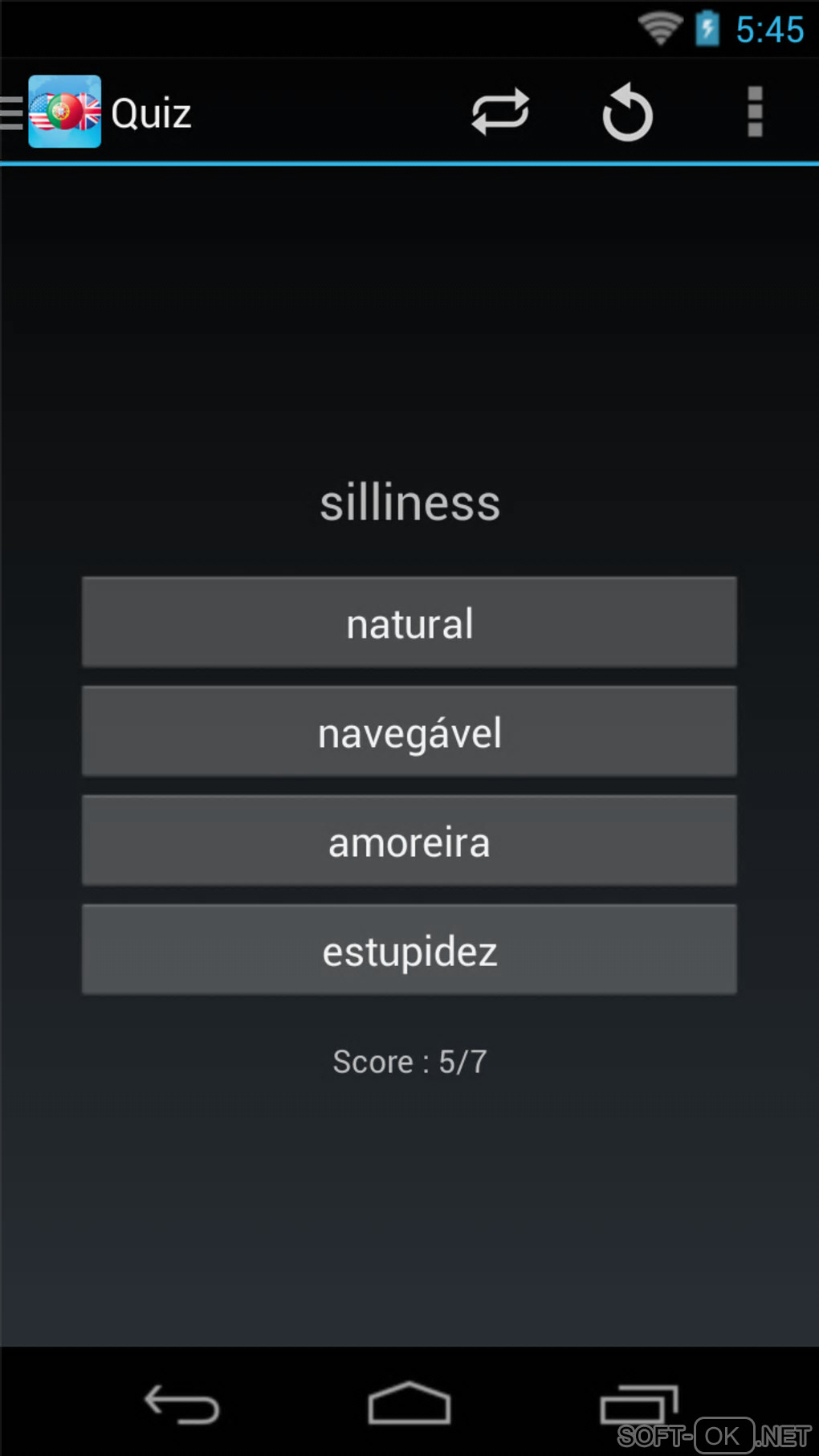819x1456 pixels.
Task: Swap the quiz language direction
Action: pos(500,112)
